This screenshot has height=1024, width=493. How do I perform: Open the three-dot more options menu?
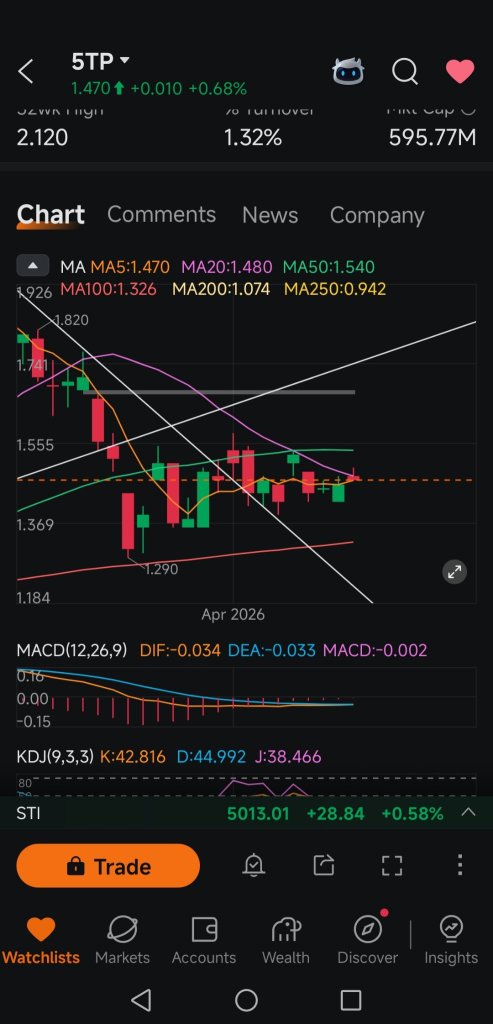460,865
